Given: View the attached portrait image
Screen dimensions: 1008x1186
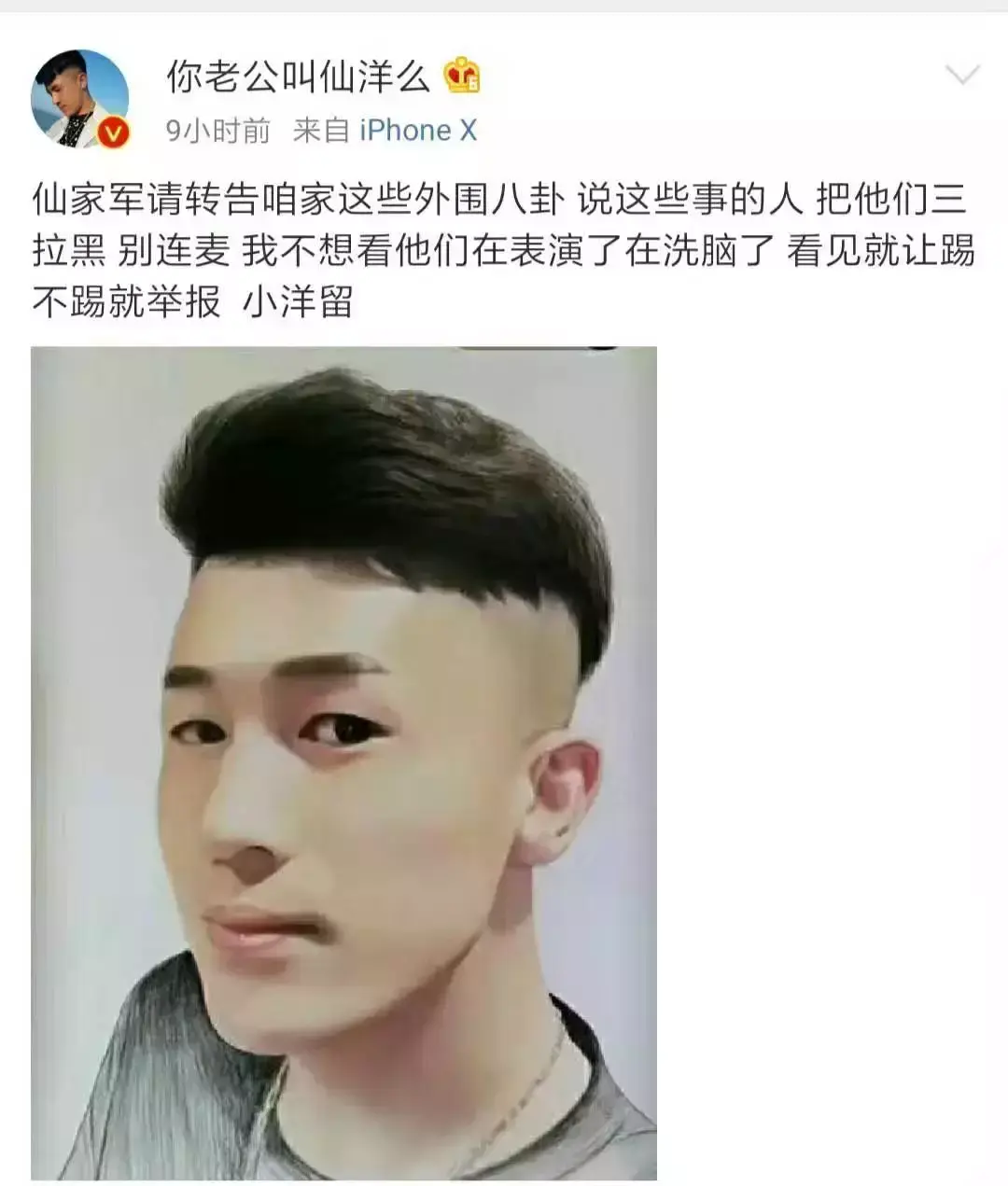Looking at the screenshot, I should (x=343, y=762).
